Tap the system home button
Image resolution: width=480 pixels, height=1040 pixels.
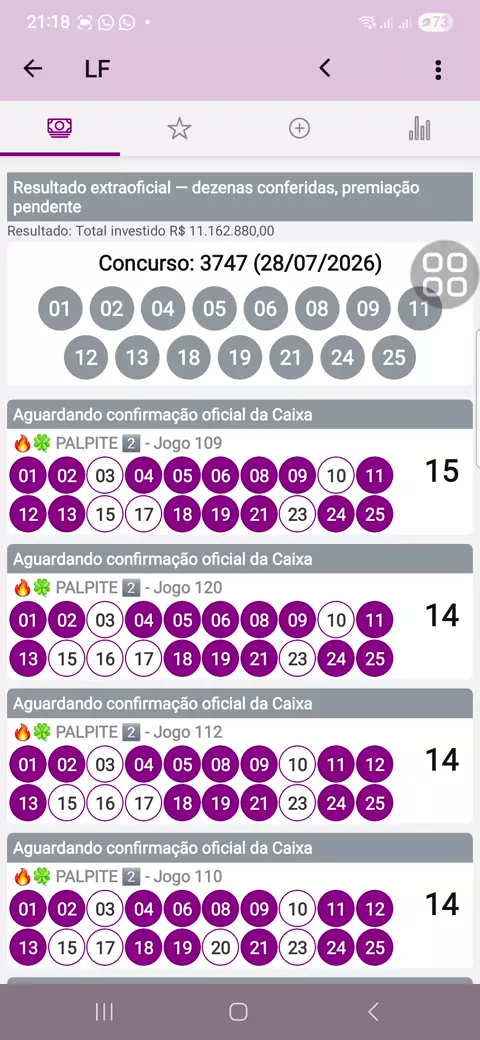coord(238,1011)
